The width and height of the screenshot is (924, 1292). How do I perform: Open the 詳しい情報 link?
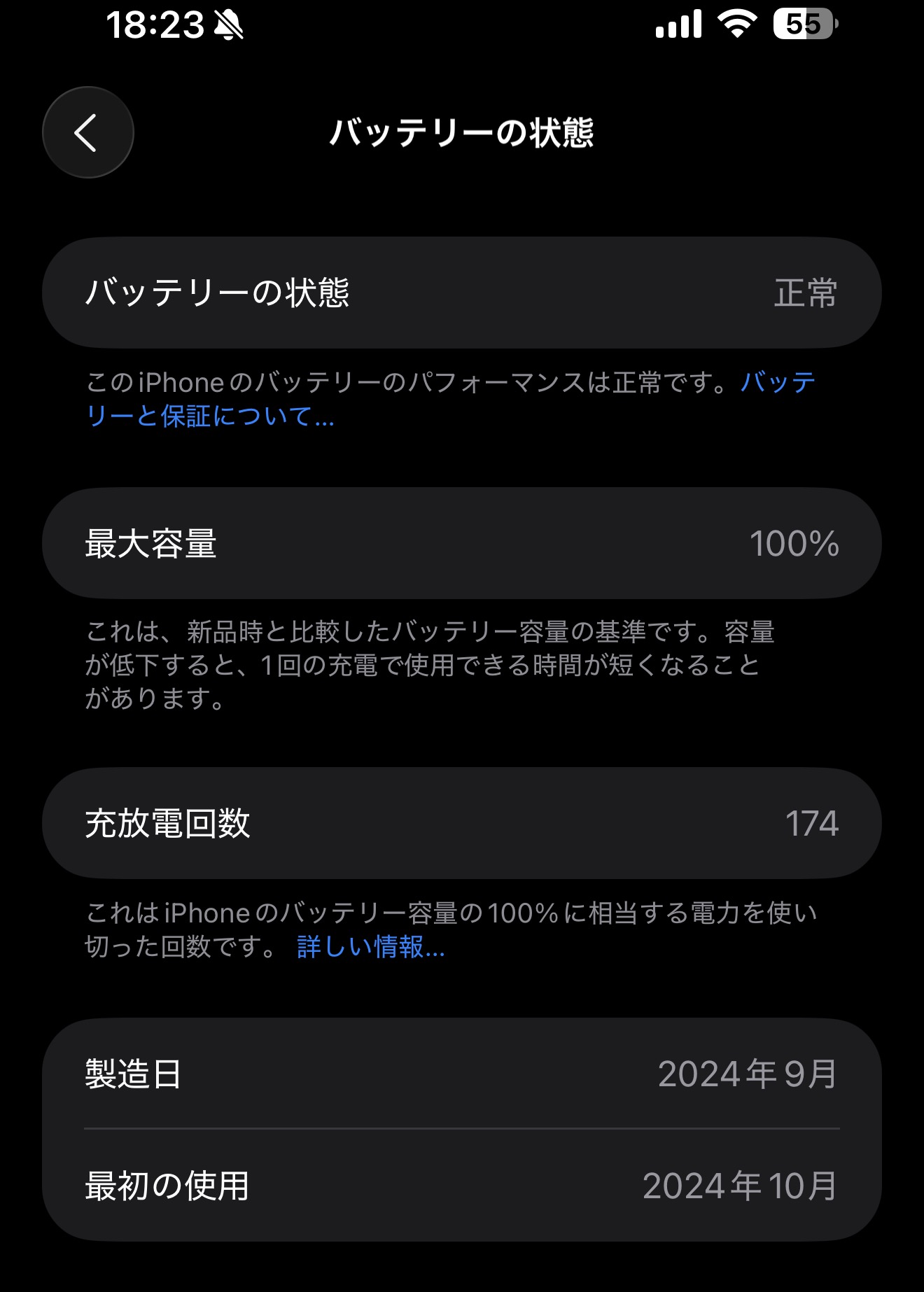click(x=370, y=947)
